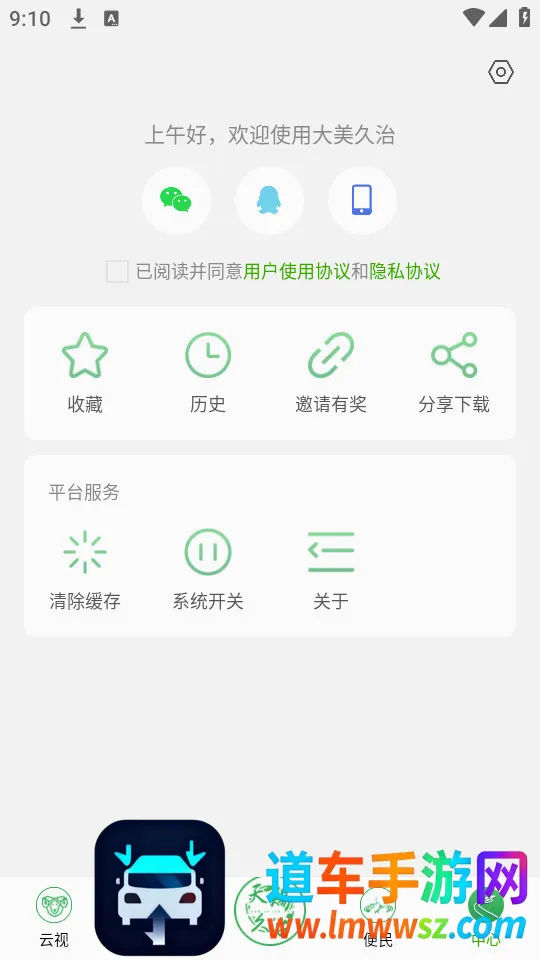
Task: Open 系统开关 system switches
Action: tap(208, 570)
